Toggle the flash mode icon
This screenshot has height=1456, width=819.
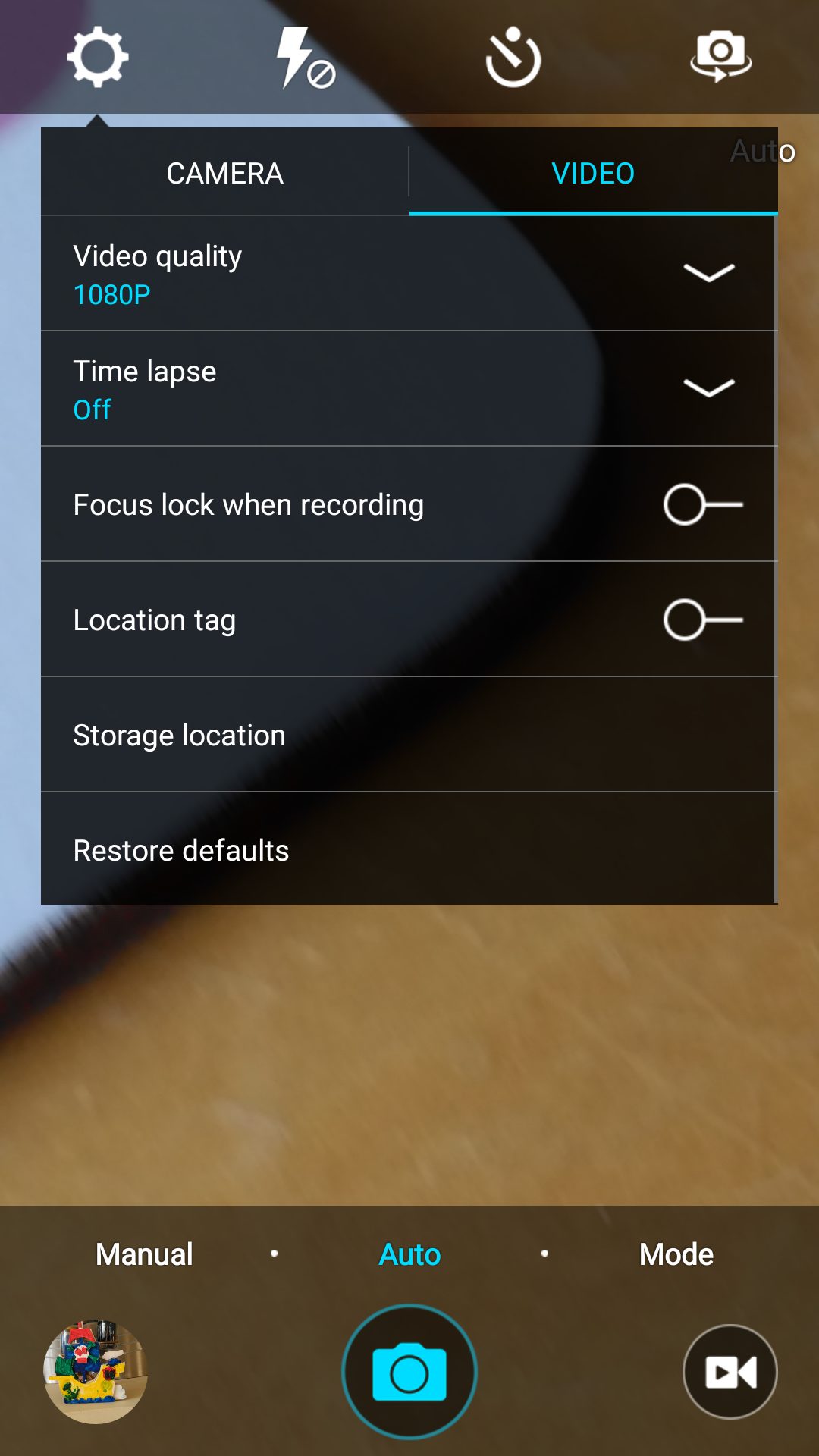pos(306,58)
